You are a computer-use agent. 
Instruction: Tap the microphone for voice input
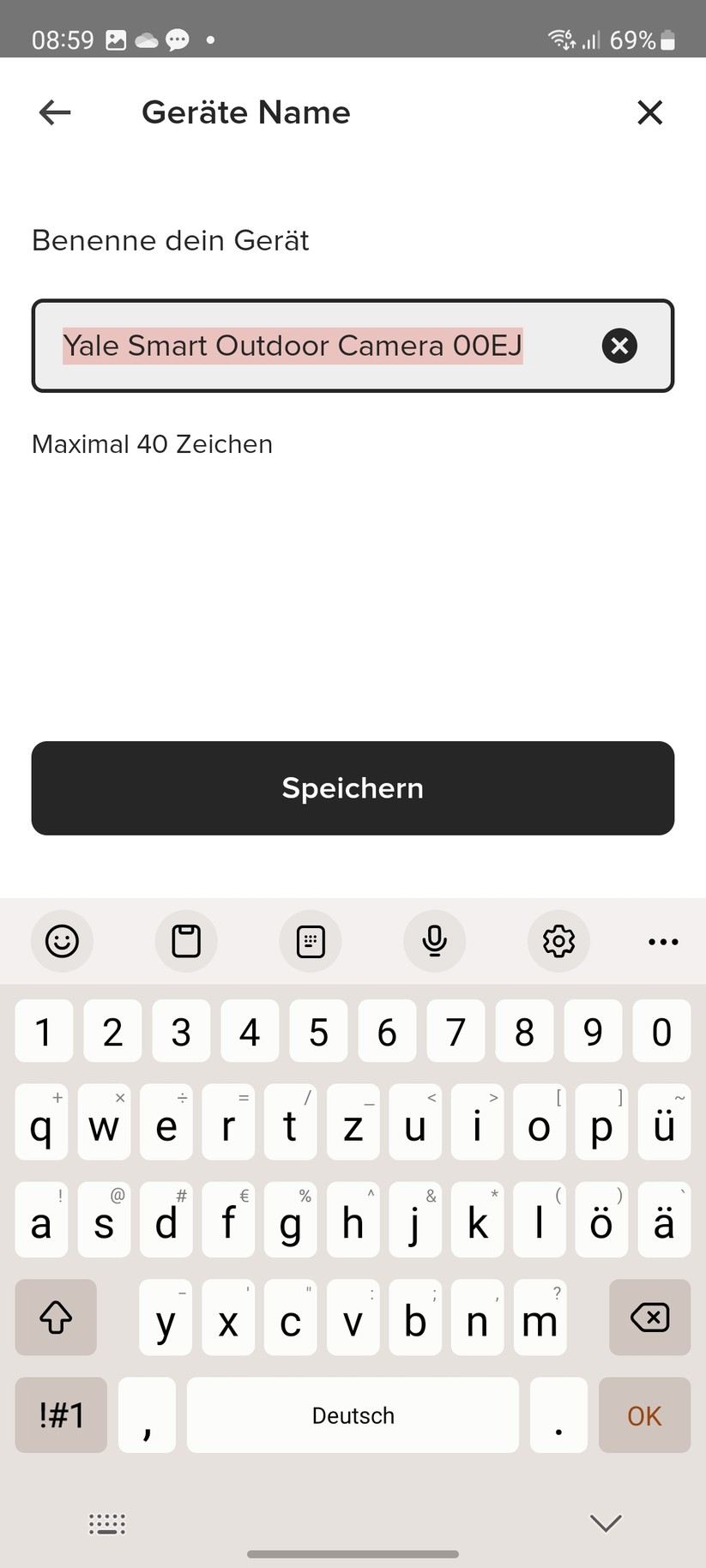[435, 941]
